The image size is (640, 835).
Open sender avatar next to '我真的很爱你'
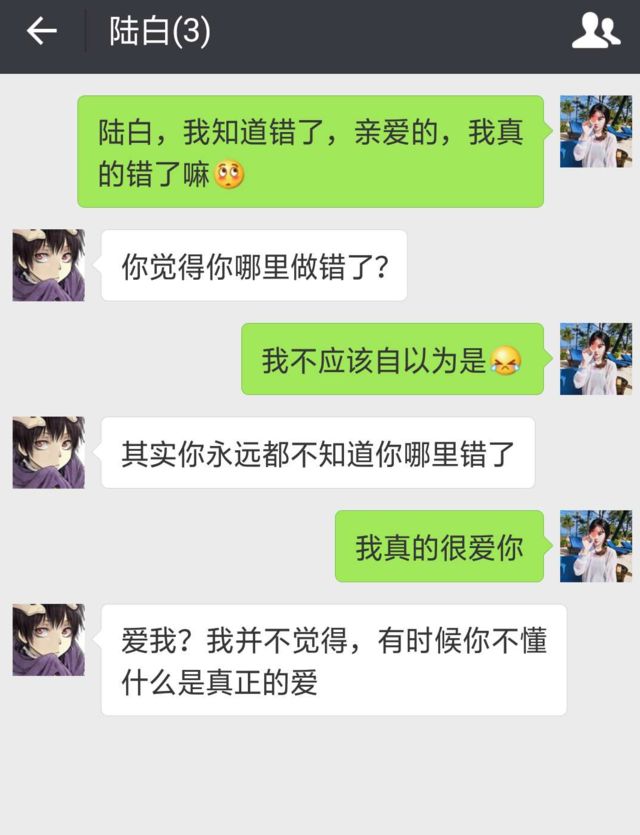click(596, 546)
